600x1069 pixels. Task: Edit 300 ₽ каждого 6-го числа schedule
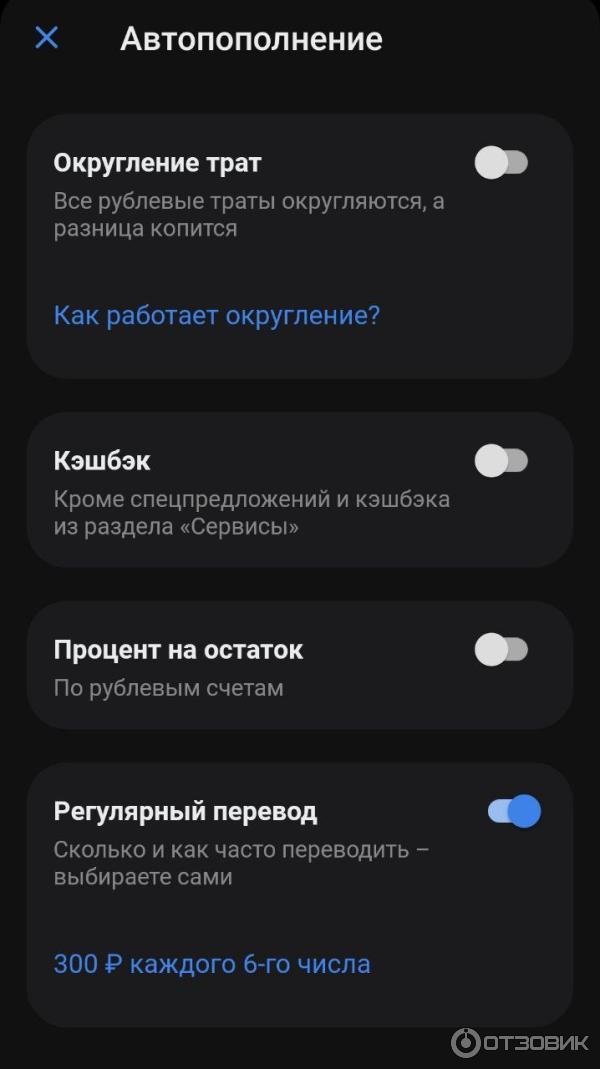212,964
